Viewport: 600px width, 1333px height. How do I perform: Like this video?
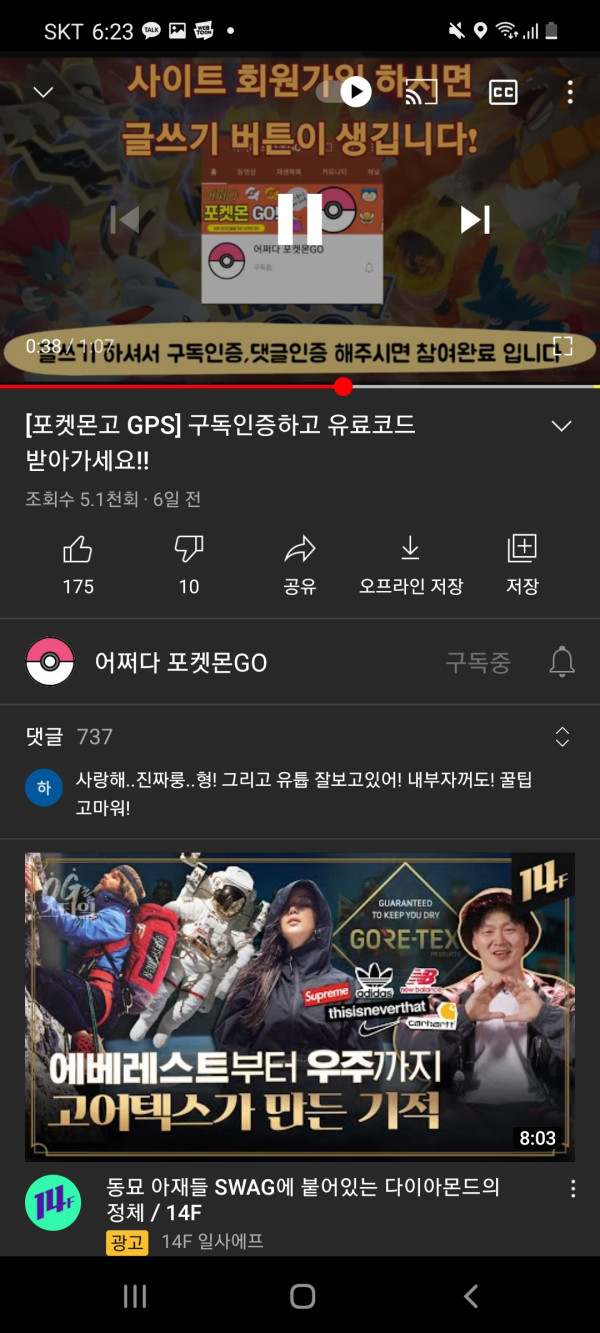(x=78, y=563)
